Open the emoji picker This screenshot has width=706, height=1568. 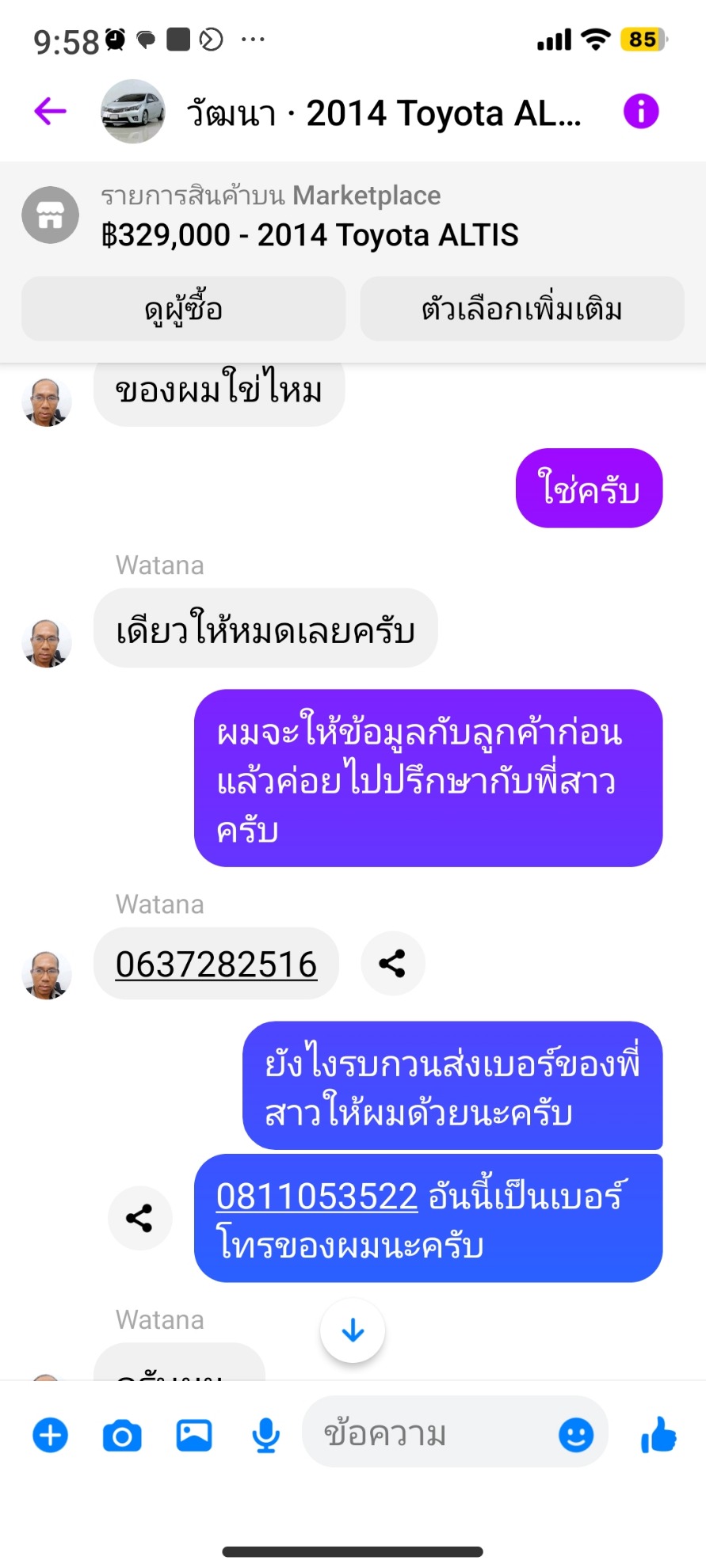576,1434
